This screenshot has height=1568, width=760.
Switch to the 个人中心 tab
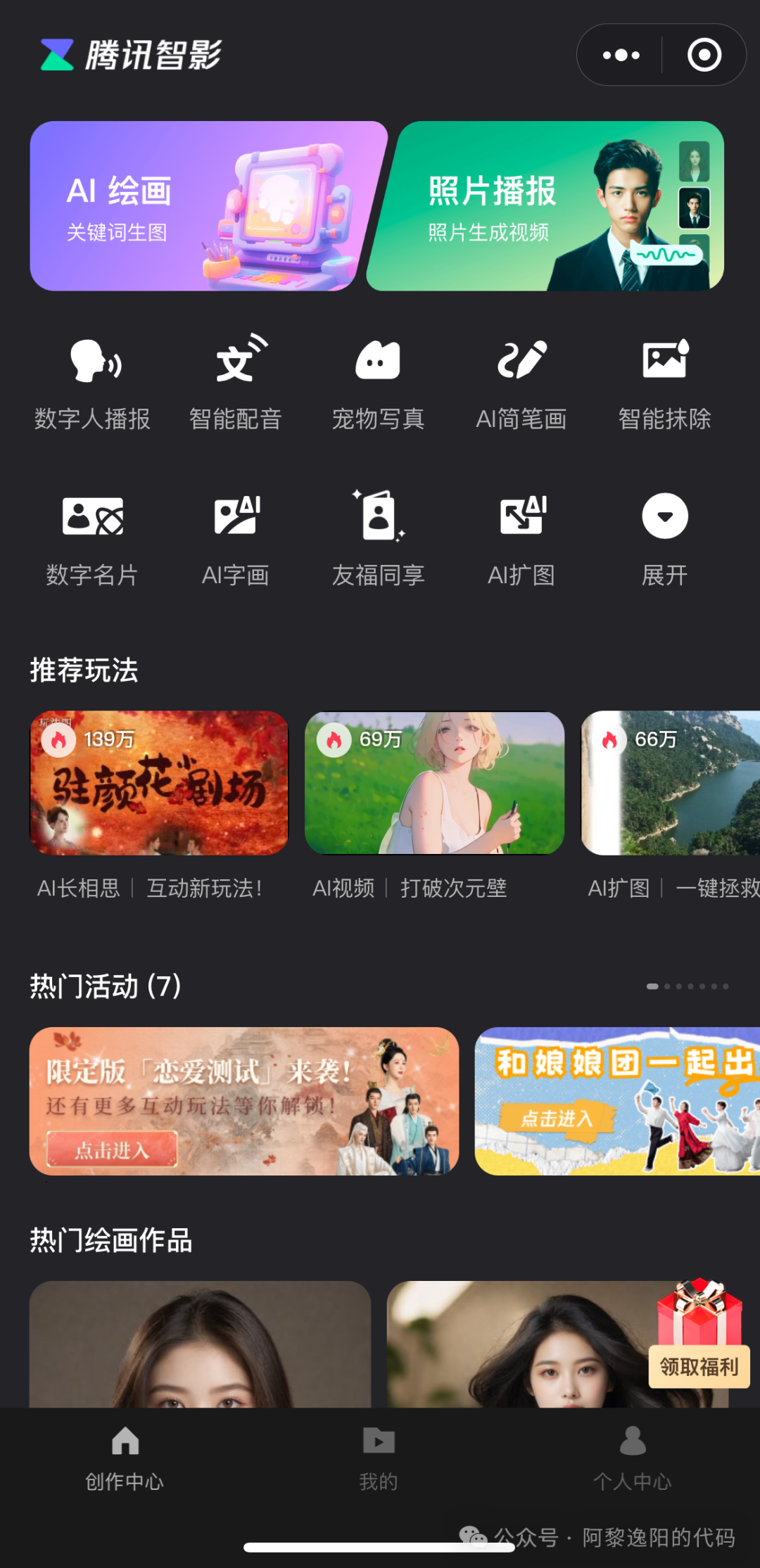coord(632,1458)
